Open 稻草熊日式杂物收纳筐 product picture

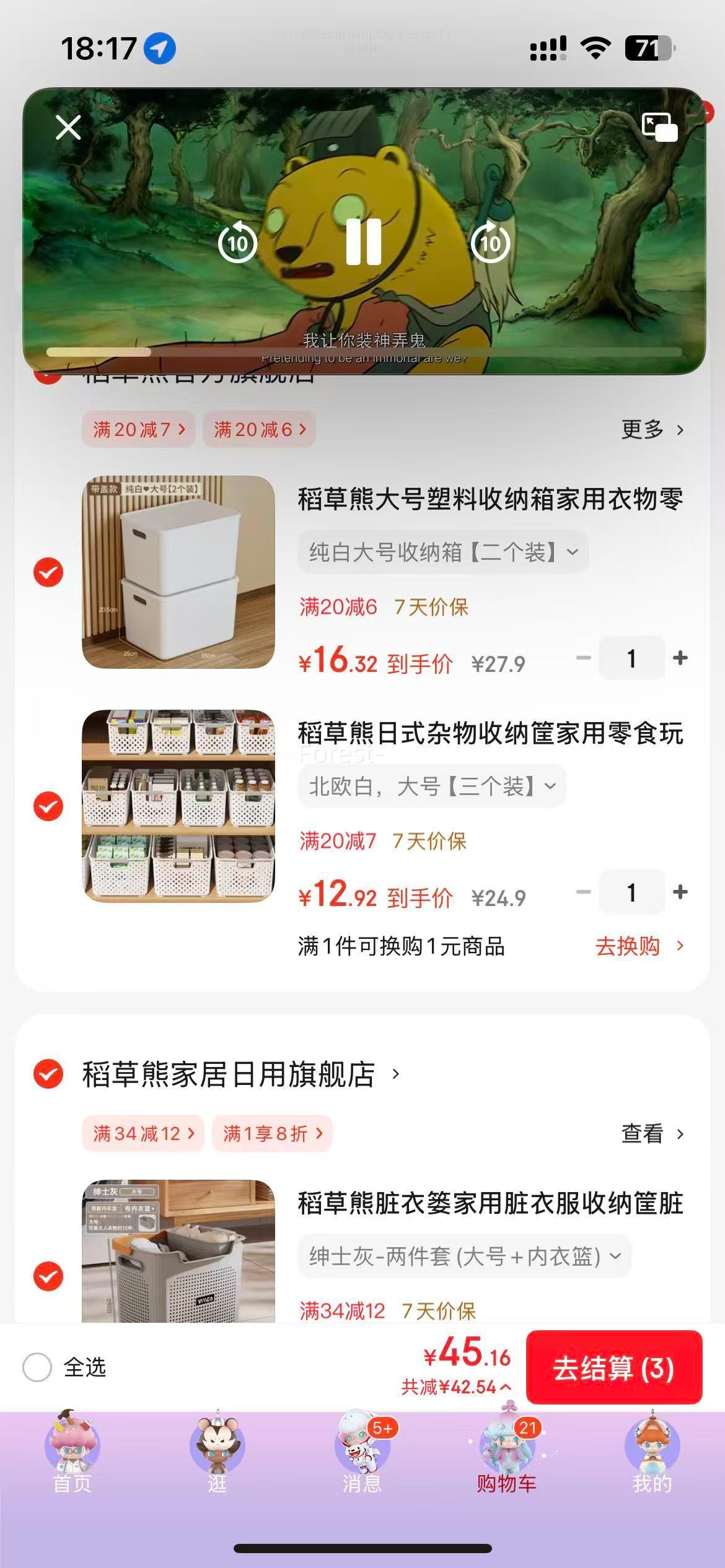178,806
